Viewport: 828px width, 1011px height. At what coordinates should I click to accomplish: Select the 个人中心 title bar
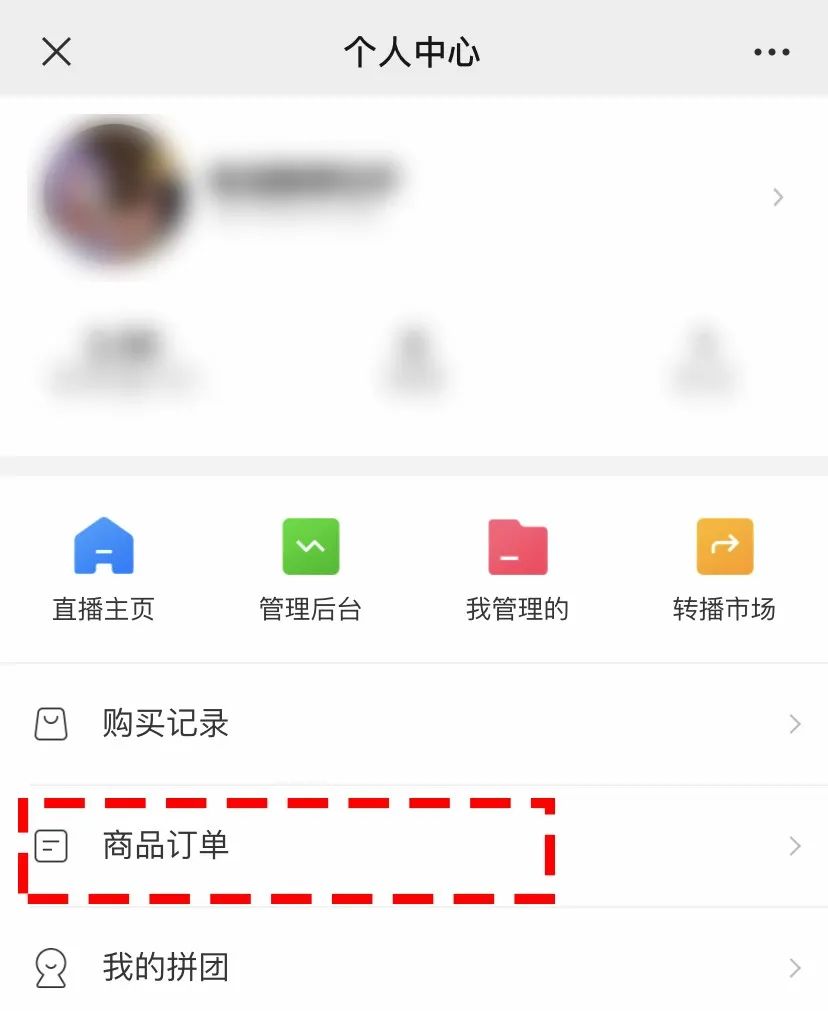click(x=413, y=52)
